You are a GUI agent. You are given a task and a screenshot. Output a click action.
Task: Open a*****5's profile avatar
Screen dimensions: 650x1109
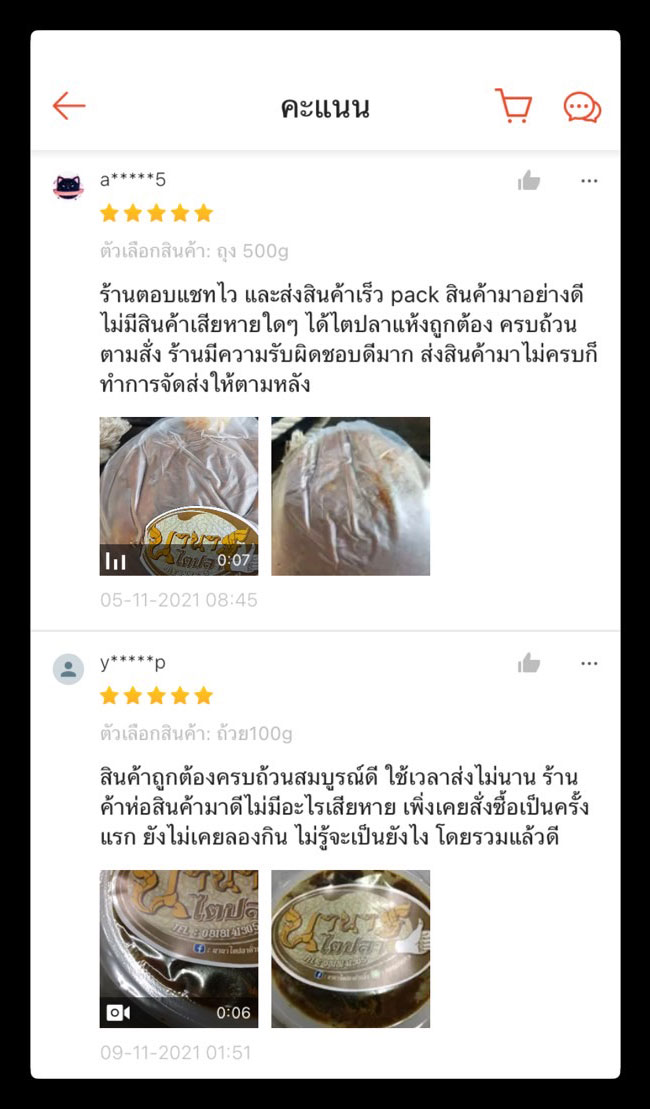coord(68,187)
